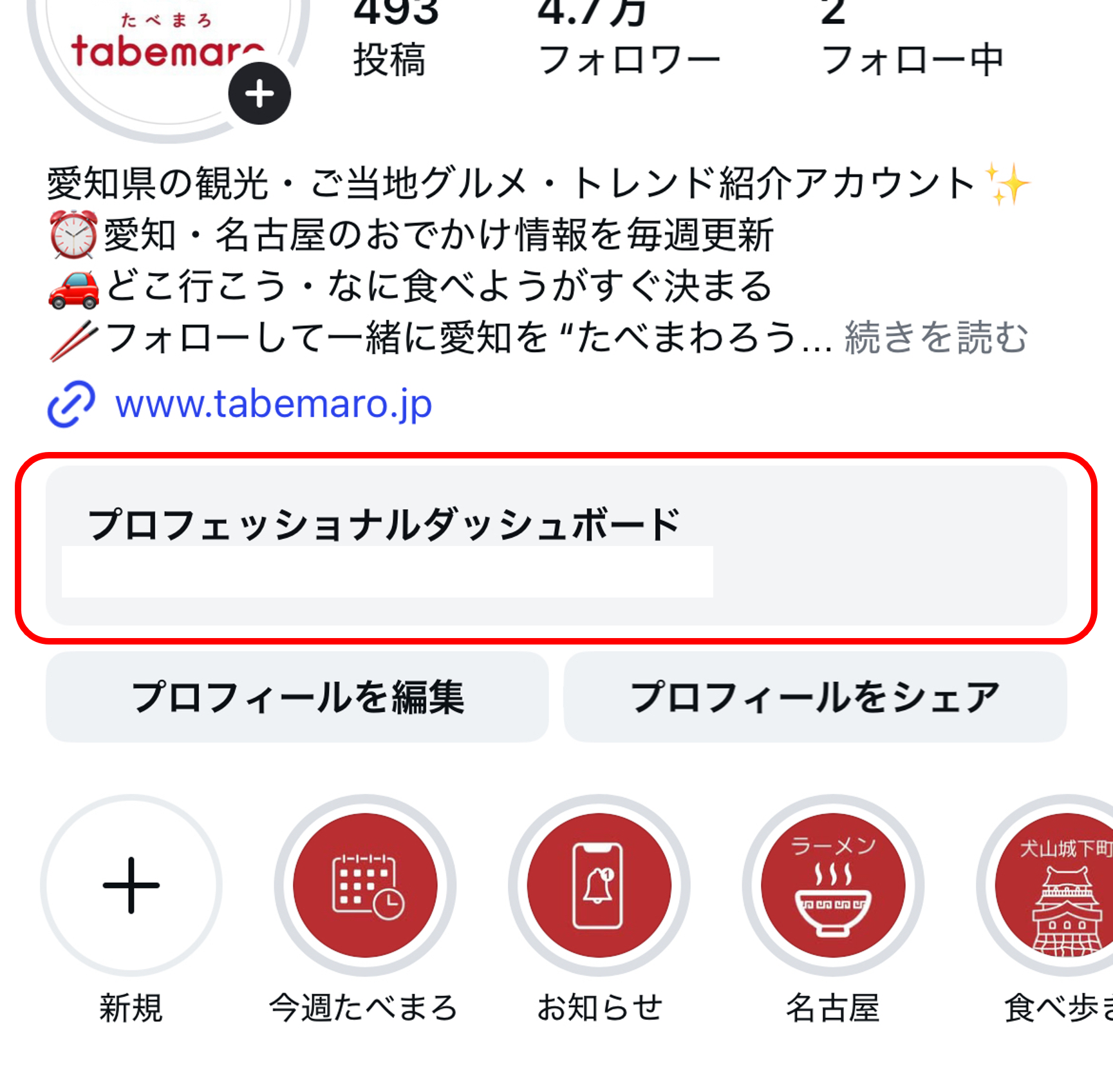Open the お知らせ highlight
The width and height of the screenshot is (1113, 1092).
point(599,885)
